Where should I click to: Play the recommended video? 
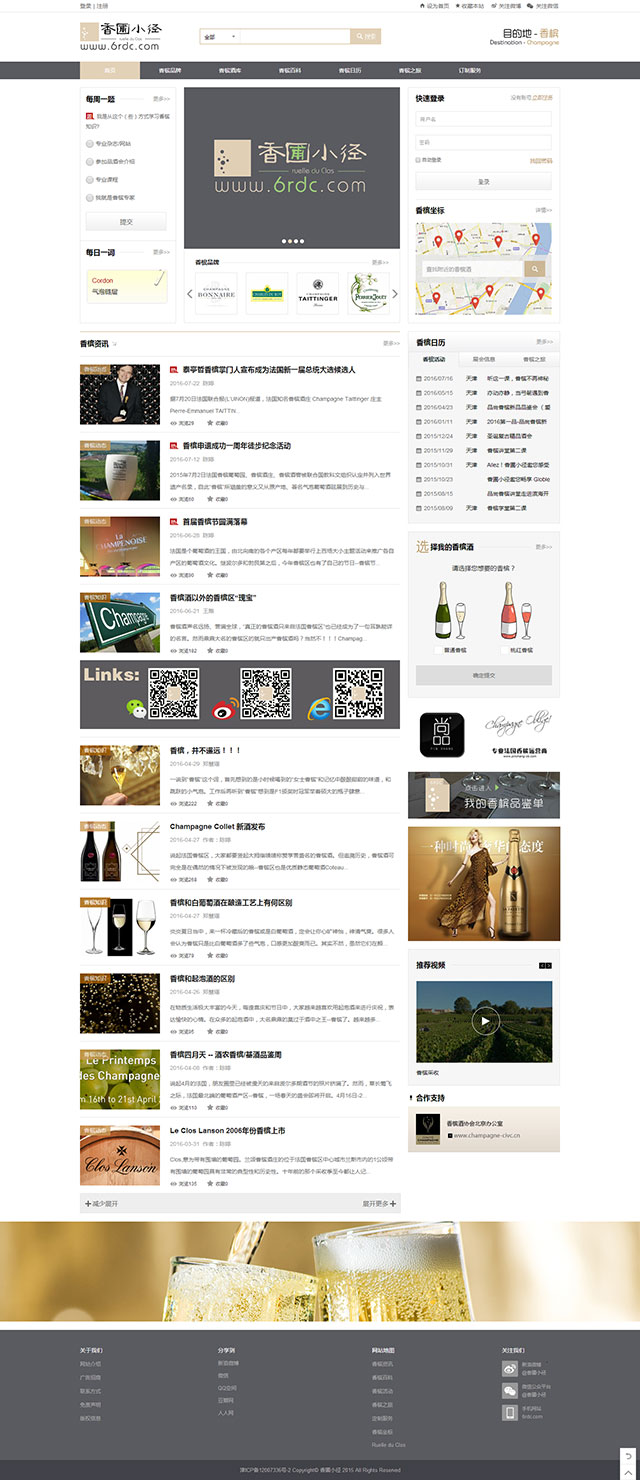484,1020
